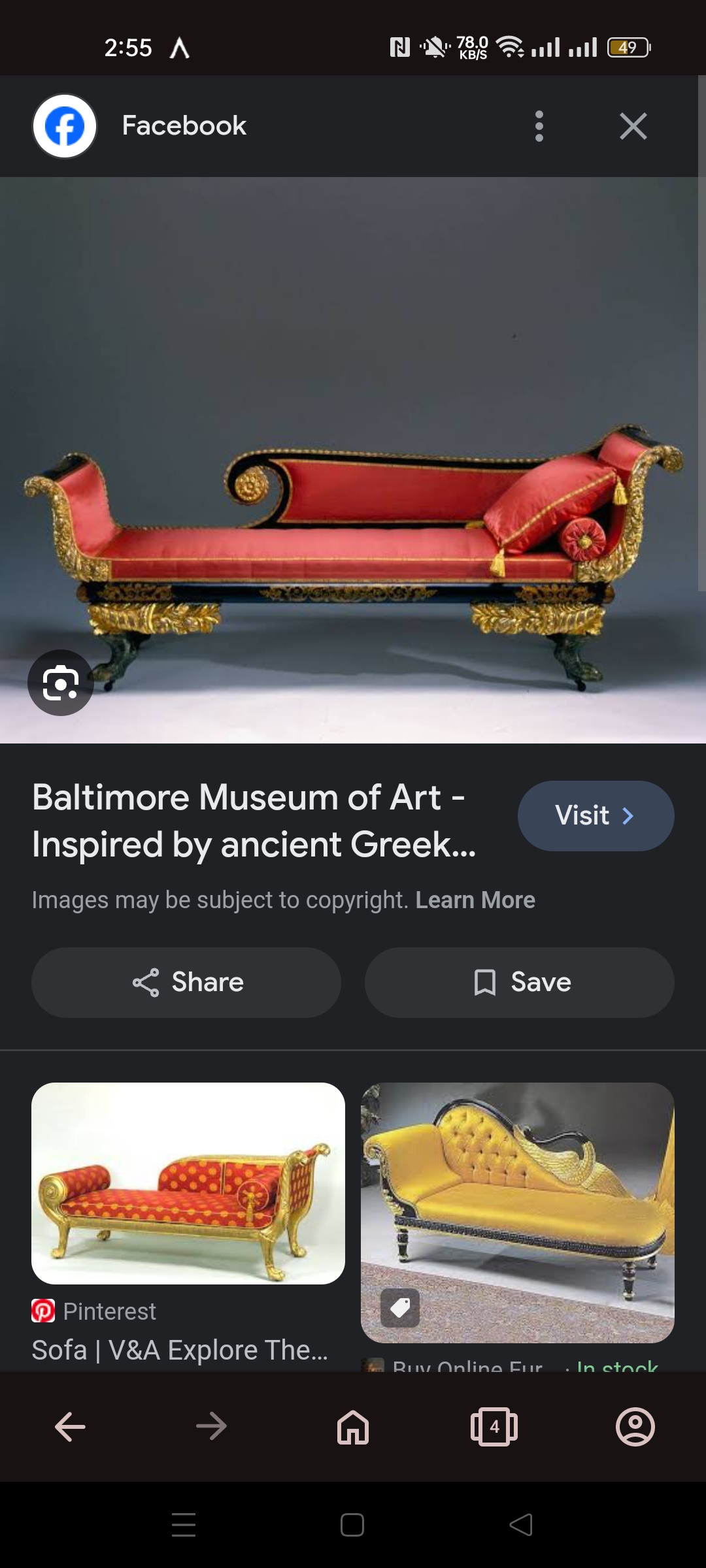Tap the system recent apps button
This screenshot has width=706, height=1568.
pos(184,1525)
